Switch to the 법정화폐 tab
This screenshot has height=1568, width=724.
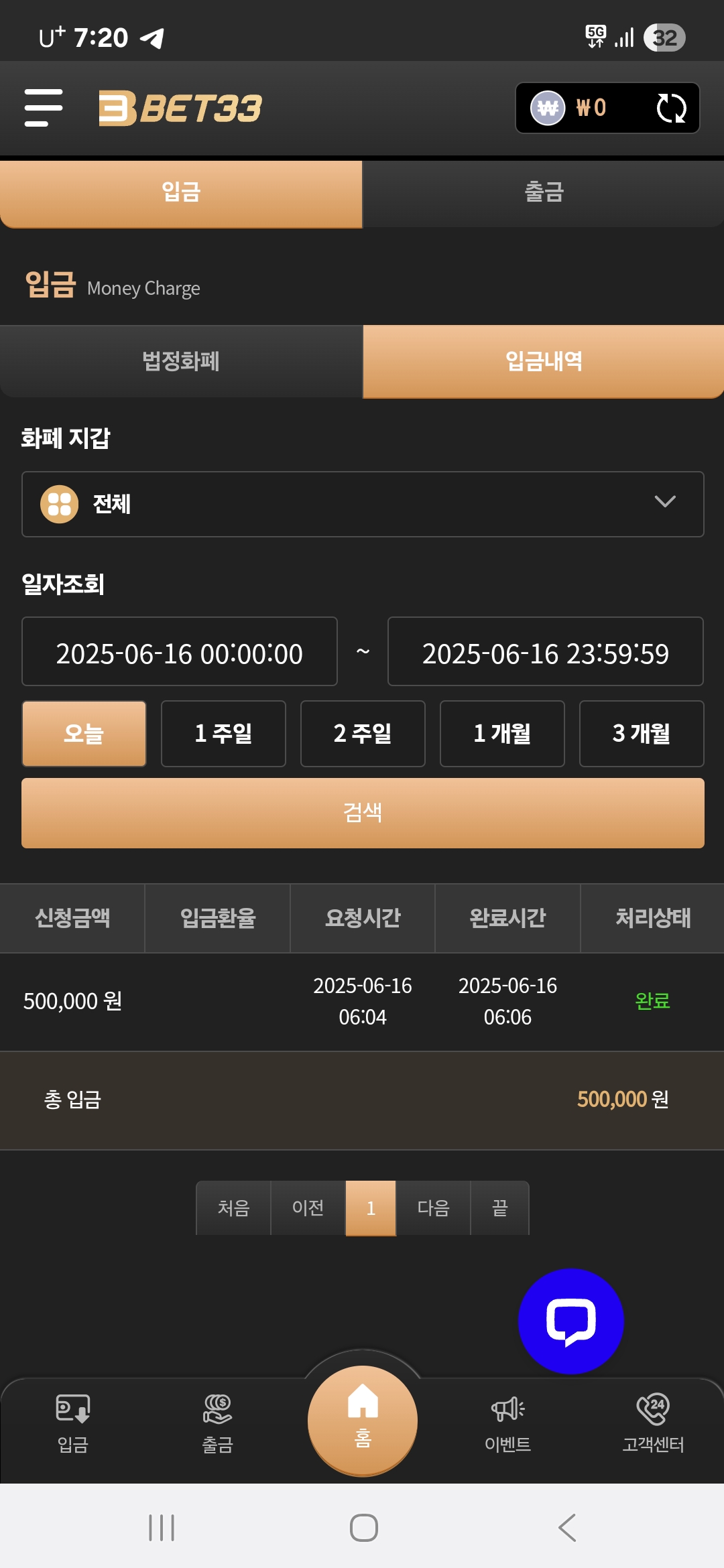(181, 361)
